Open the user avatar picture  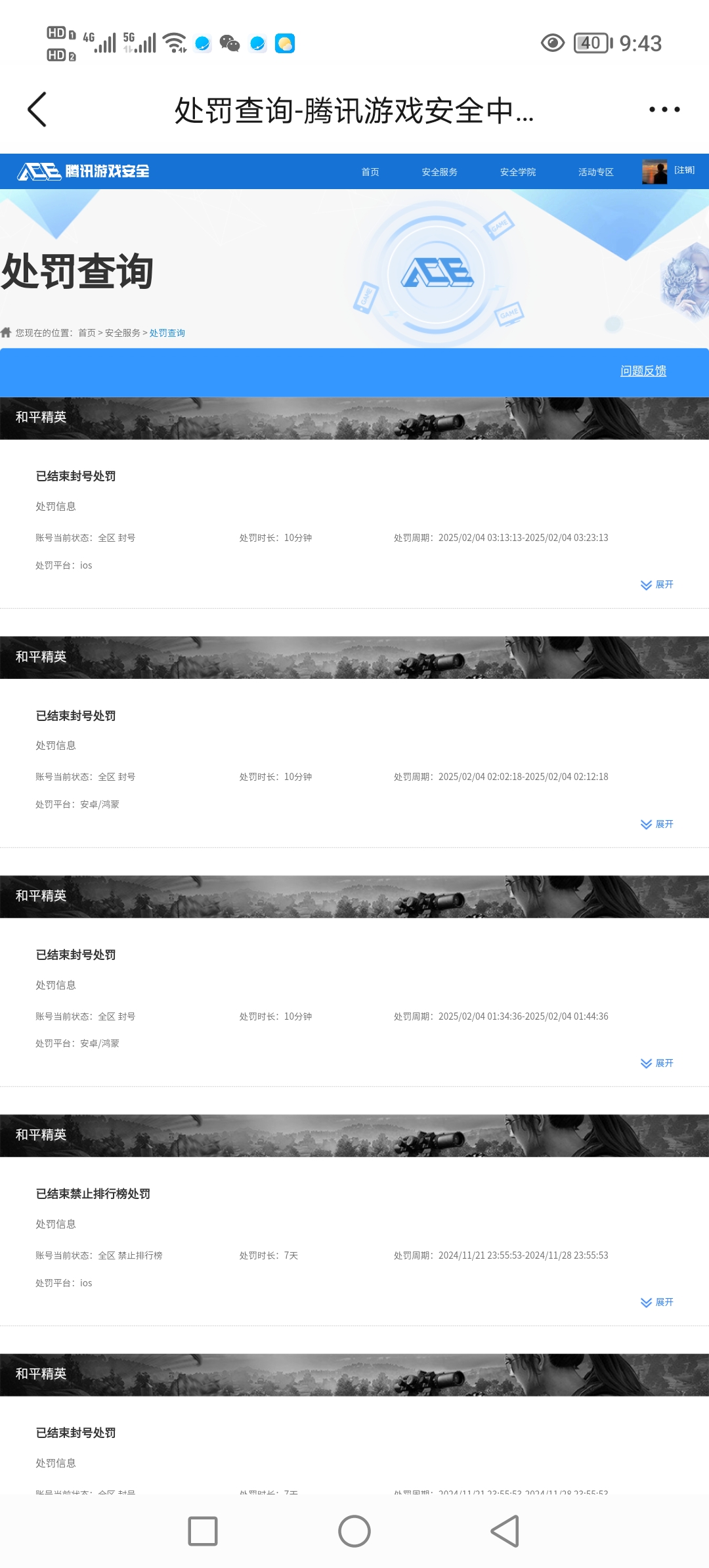(655, 171)
